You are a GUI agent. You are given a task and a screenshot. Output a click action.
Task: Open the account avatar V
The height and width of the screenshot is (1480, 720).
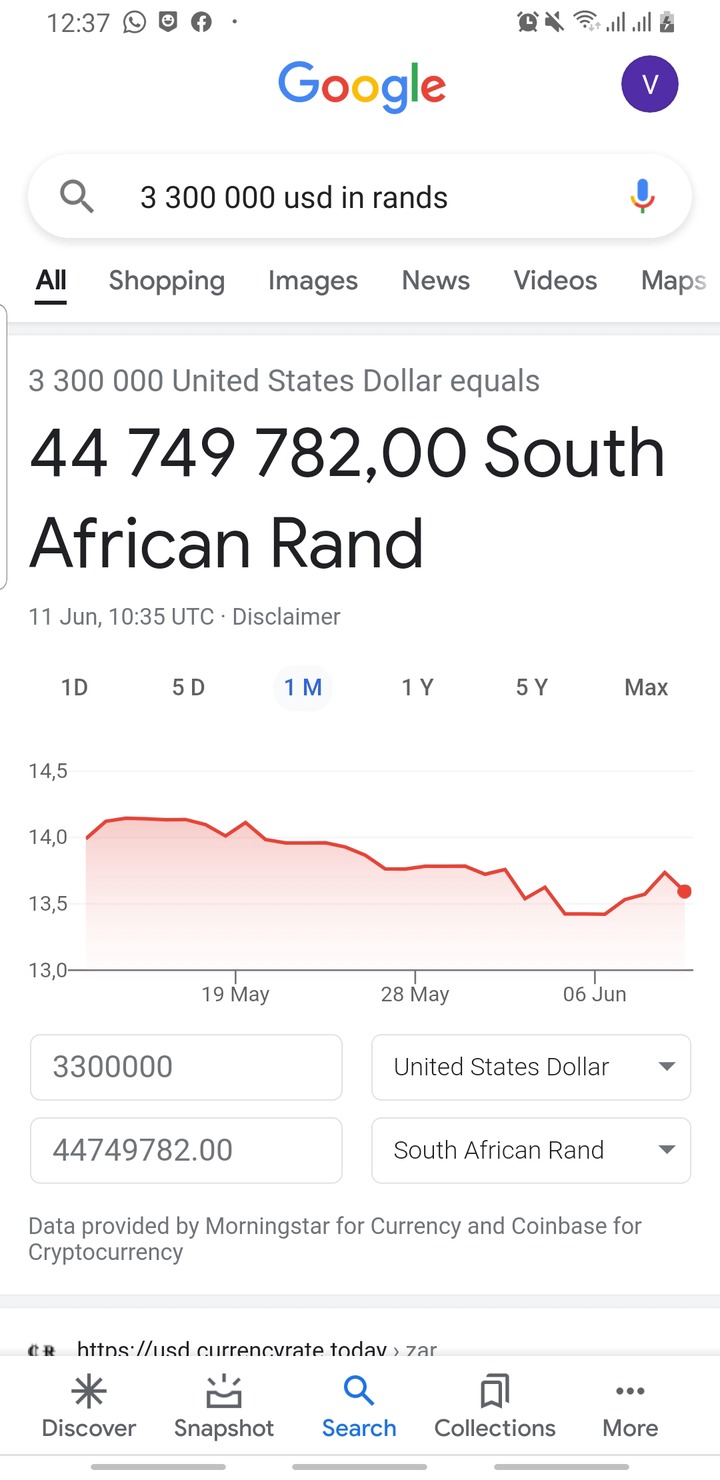pos(650,84)
